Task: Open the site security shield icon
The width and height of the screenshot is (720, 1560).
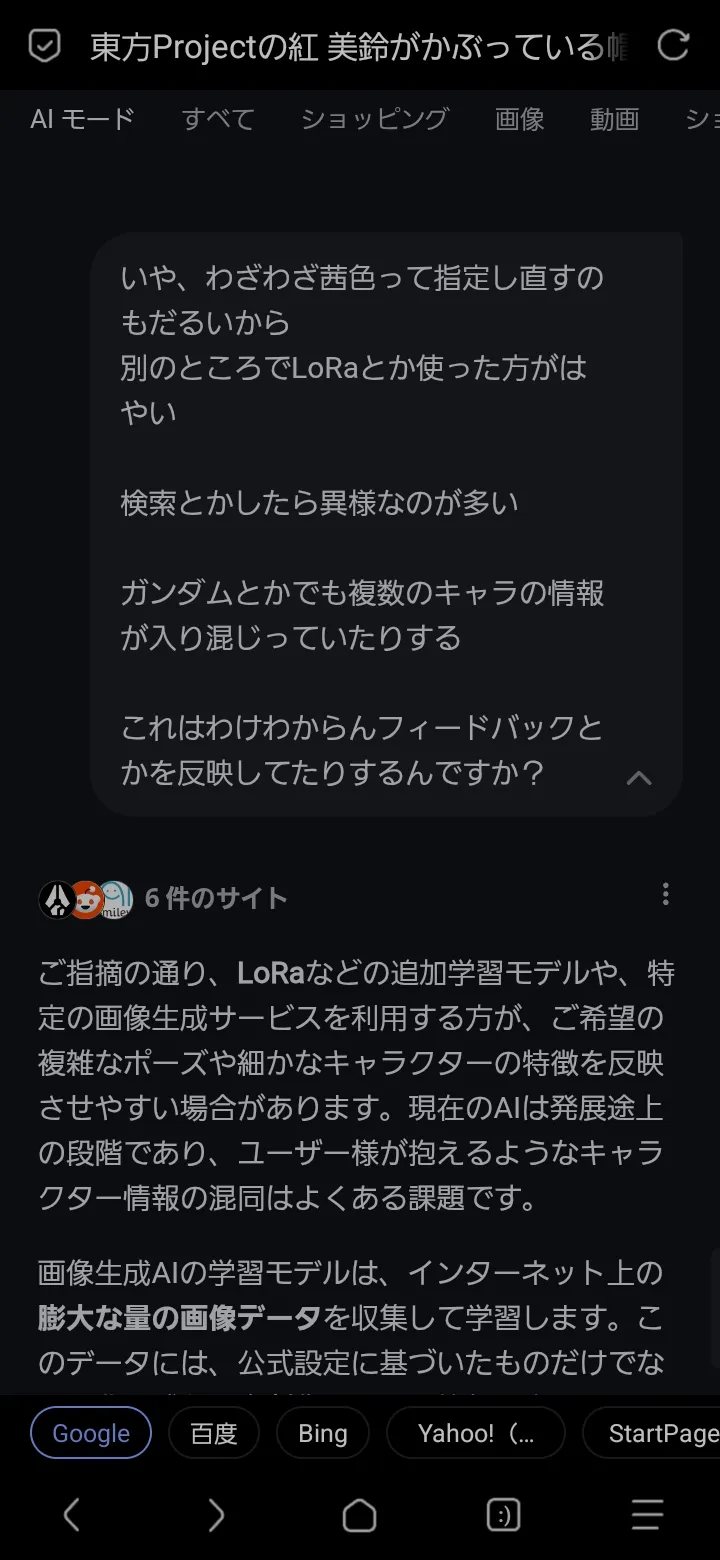Action: click(45, 46)
